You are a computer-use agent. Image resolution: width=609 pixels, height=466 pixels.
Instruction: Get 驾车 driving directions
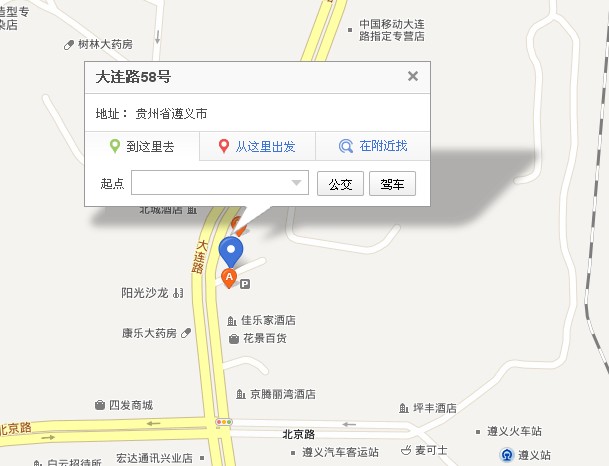tap(392, 184)
